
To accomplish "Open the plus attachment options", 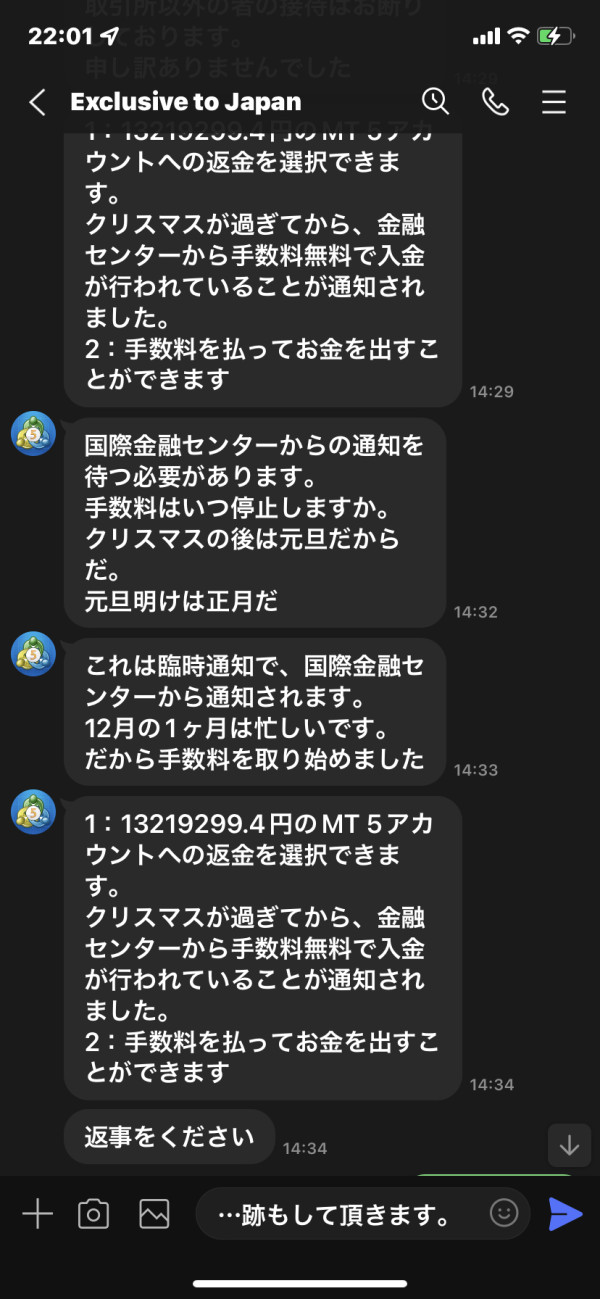I will tap(37, 1214).
